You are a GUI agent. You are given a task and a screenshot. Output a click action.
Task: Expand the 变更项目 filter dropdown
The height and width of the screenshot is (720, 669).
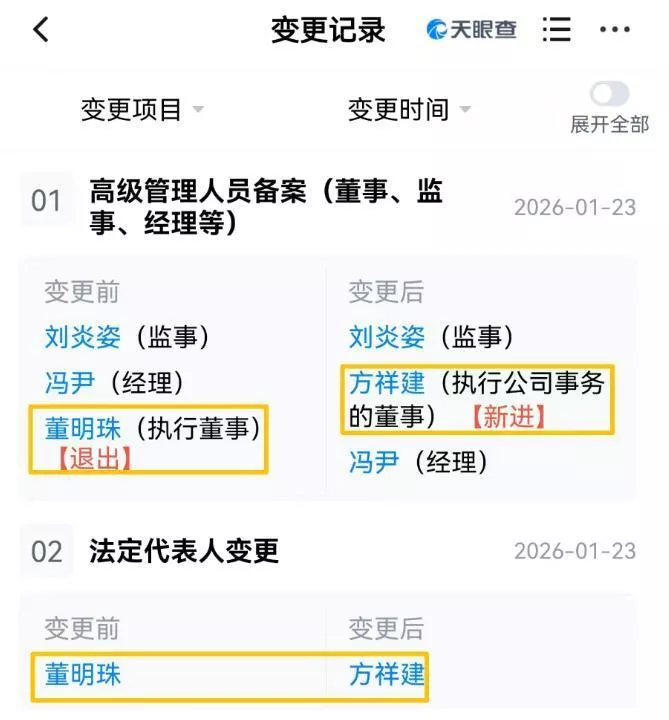tap(141, 109)
